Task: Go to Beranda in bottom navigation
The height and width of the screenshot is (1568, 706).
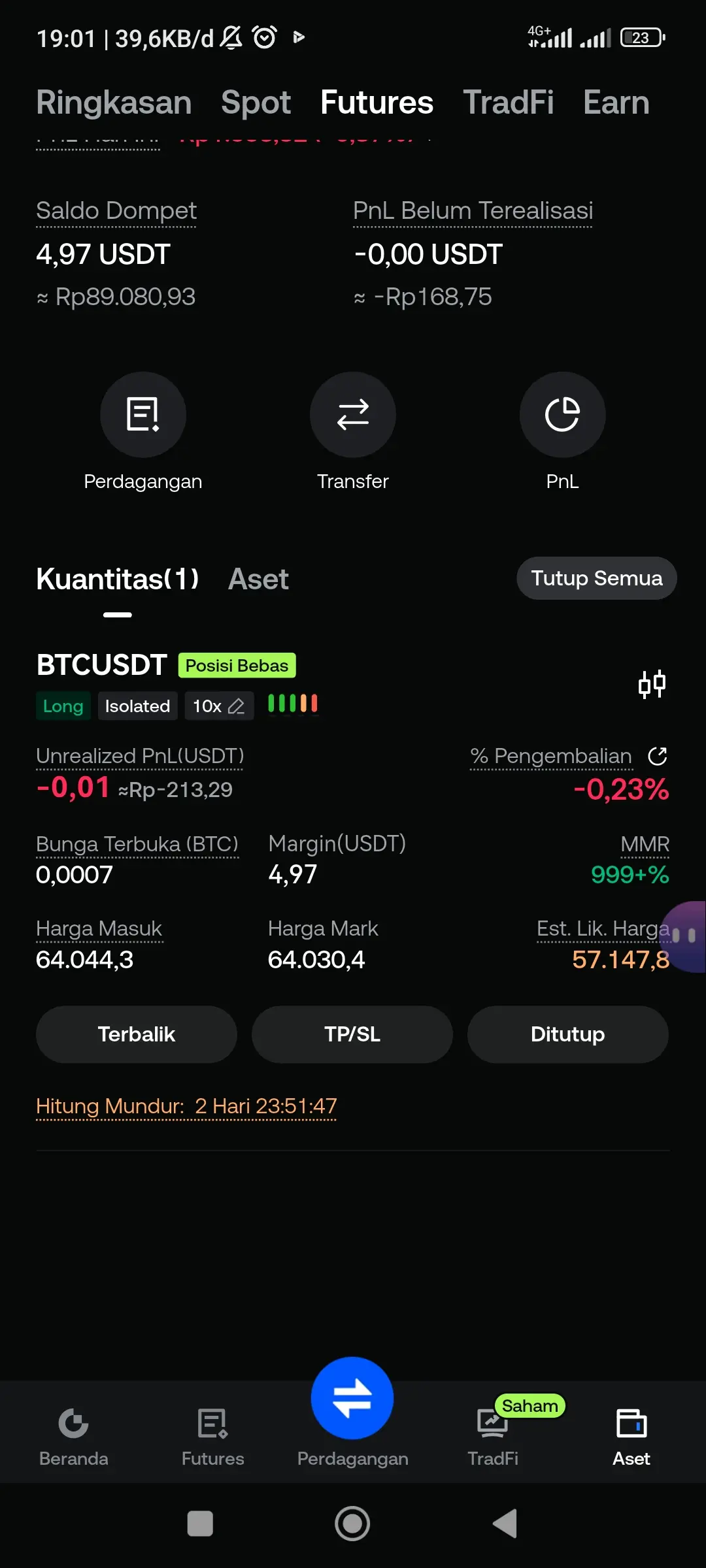Action: pyautogui.click(x=74, y=1438)
